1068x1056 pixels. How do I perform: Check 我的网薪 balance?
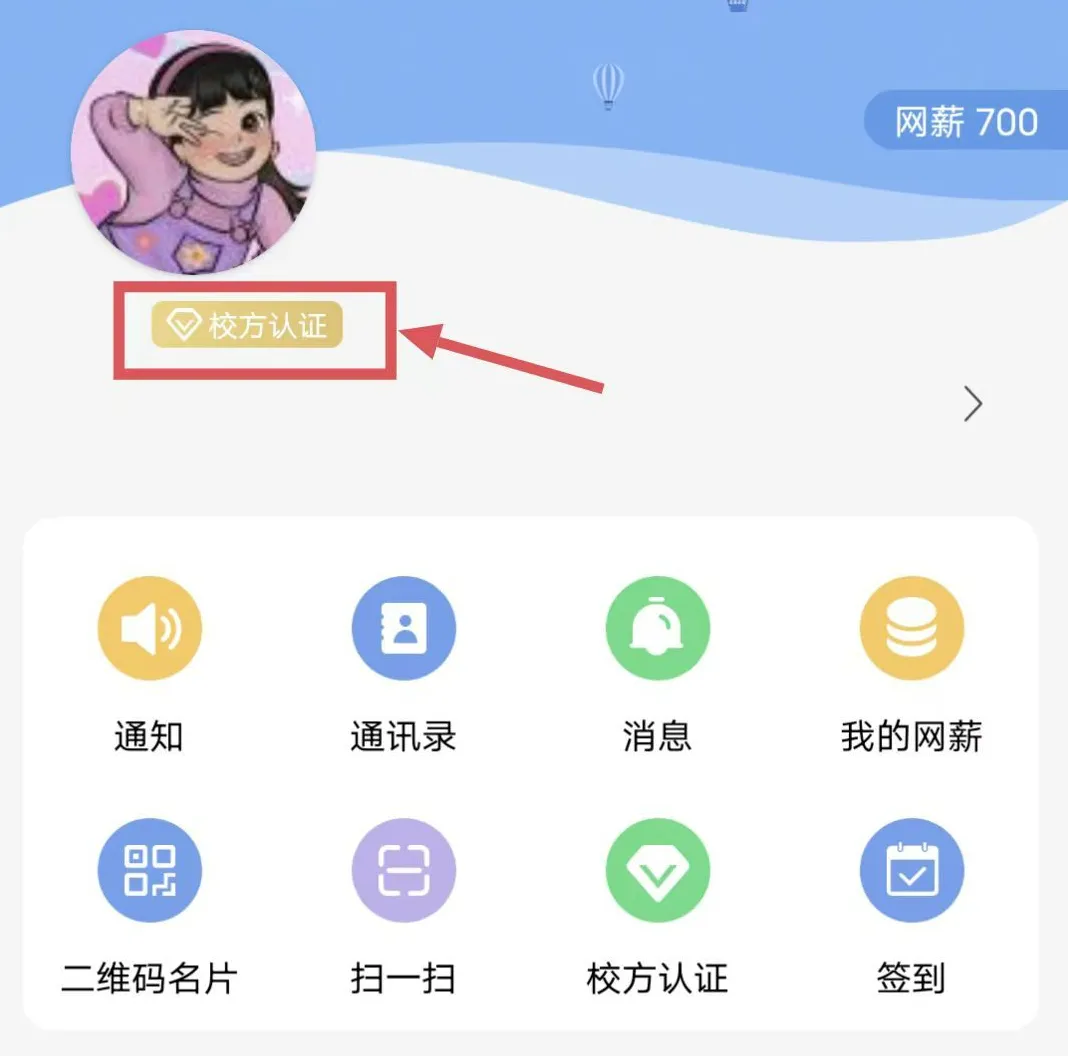(911, 630)
